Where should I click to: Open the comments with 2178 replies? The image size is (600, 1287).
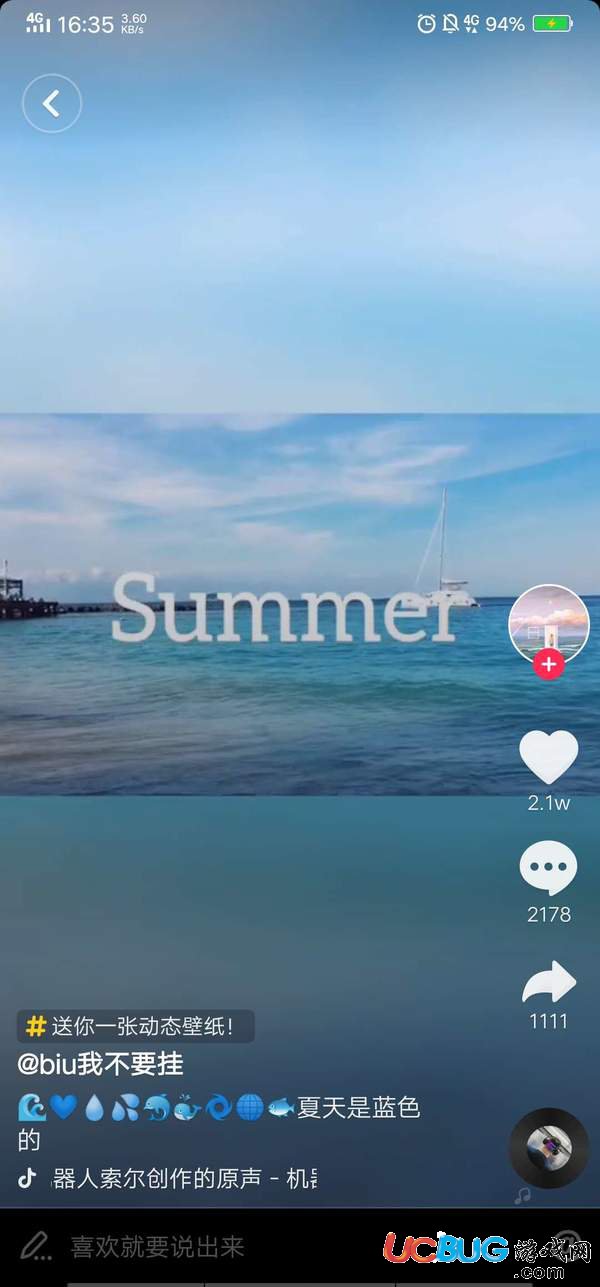[548, 868]
